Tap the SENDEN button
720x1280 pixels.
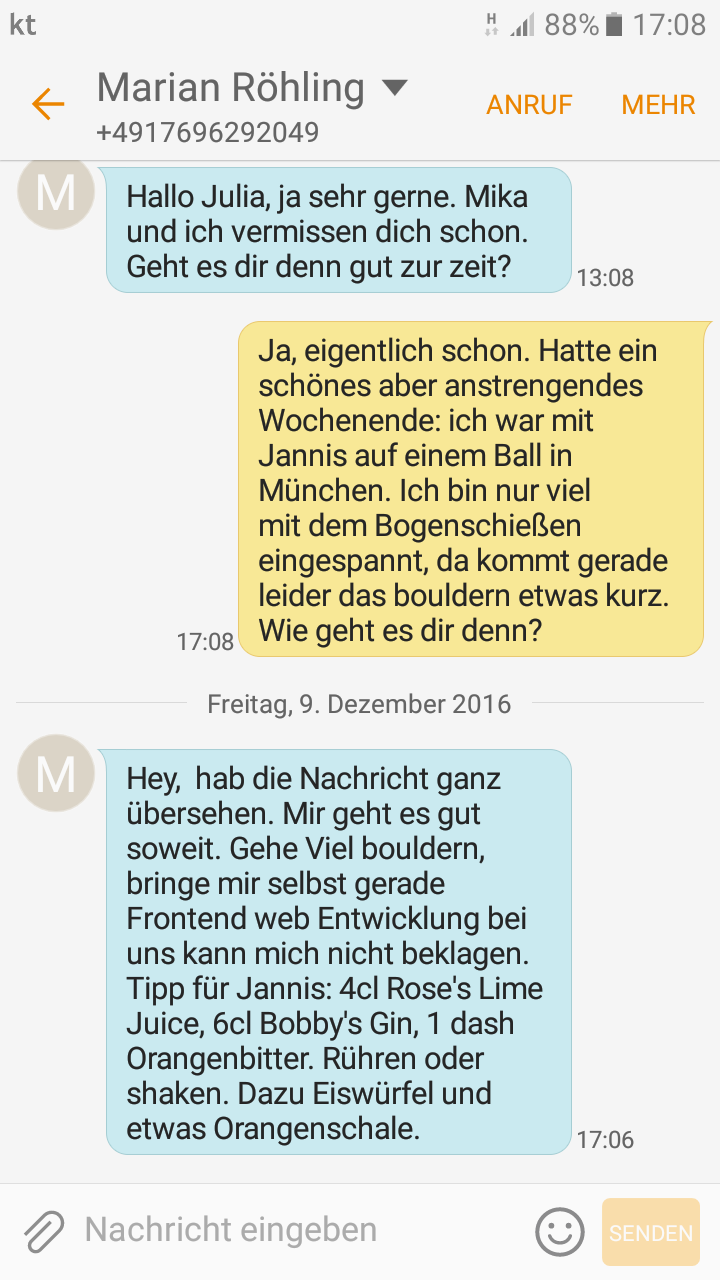(651, 1233)
